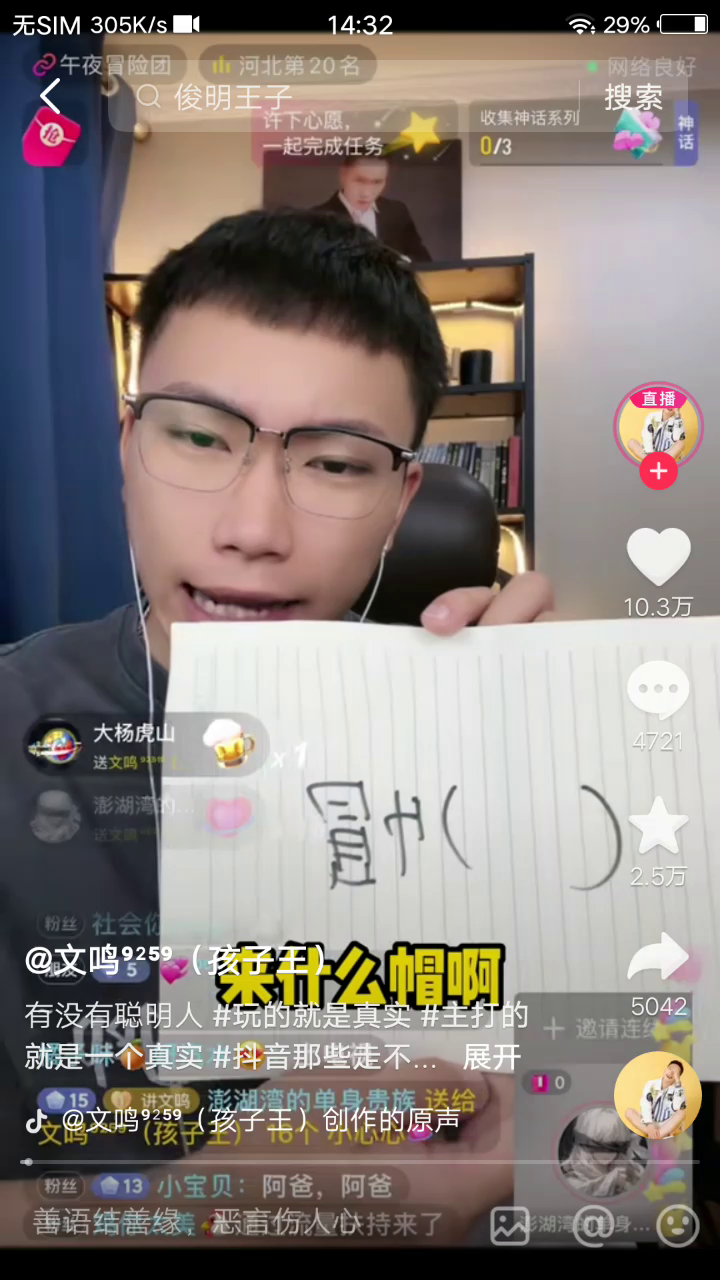
Task: Open the comments with 4721 replies
Action: 658,692
